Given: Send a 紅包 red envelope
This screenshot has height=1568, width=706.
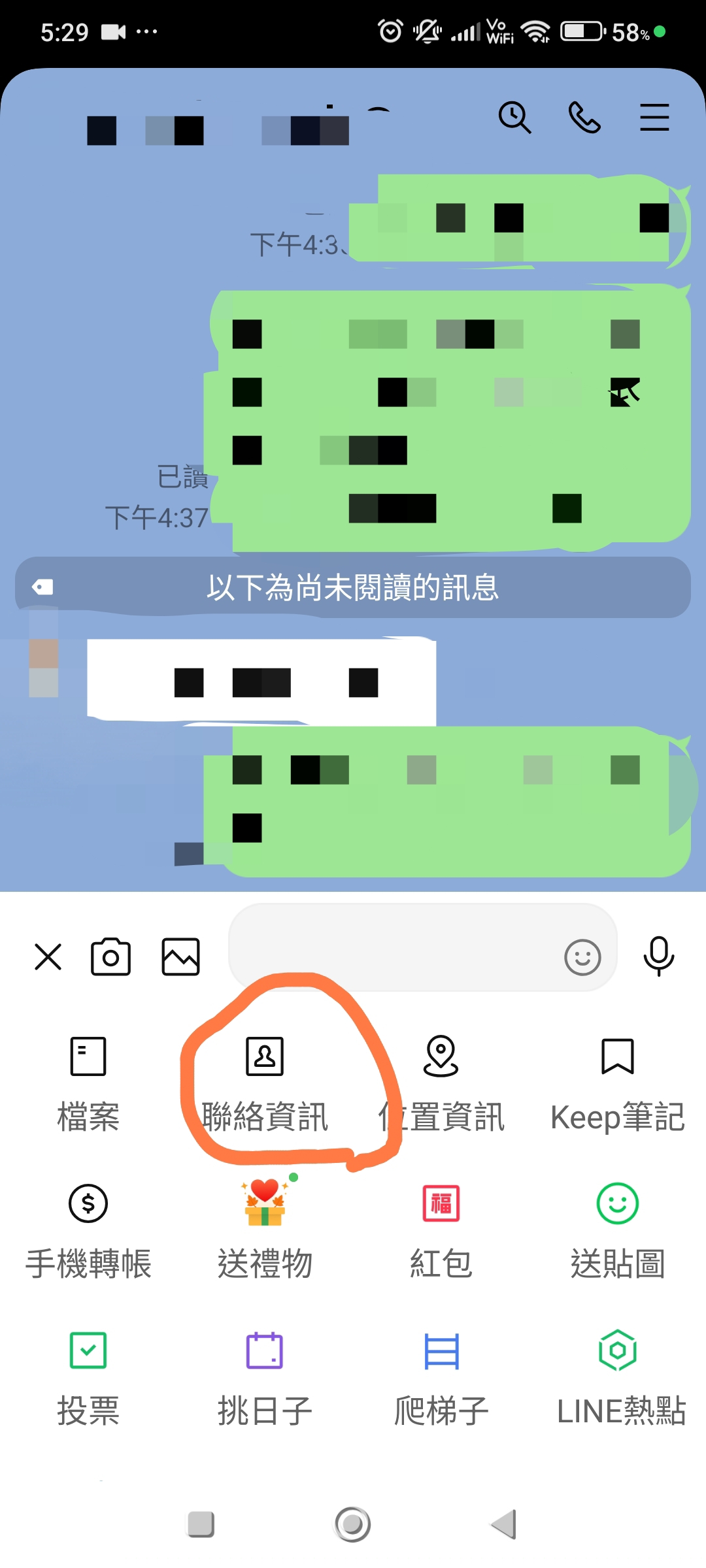Looking at the screenshot, I should click(441, 1228).
